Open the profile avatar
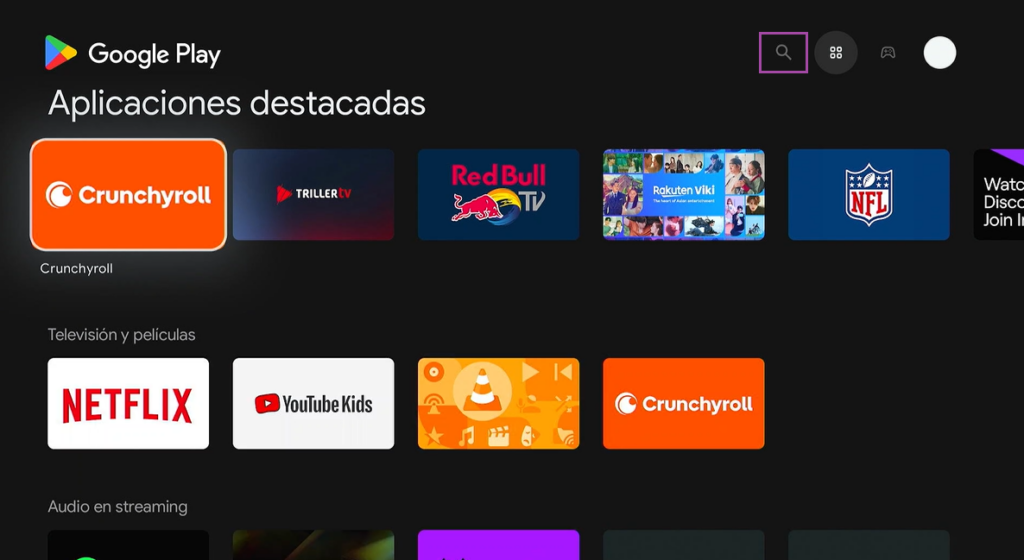The image size is (1024, 560). [x=940, y=53]
